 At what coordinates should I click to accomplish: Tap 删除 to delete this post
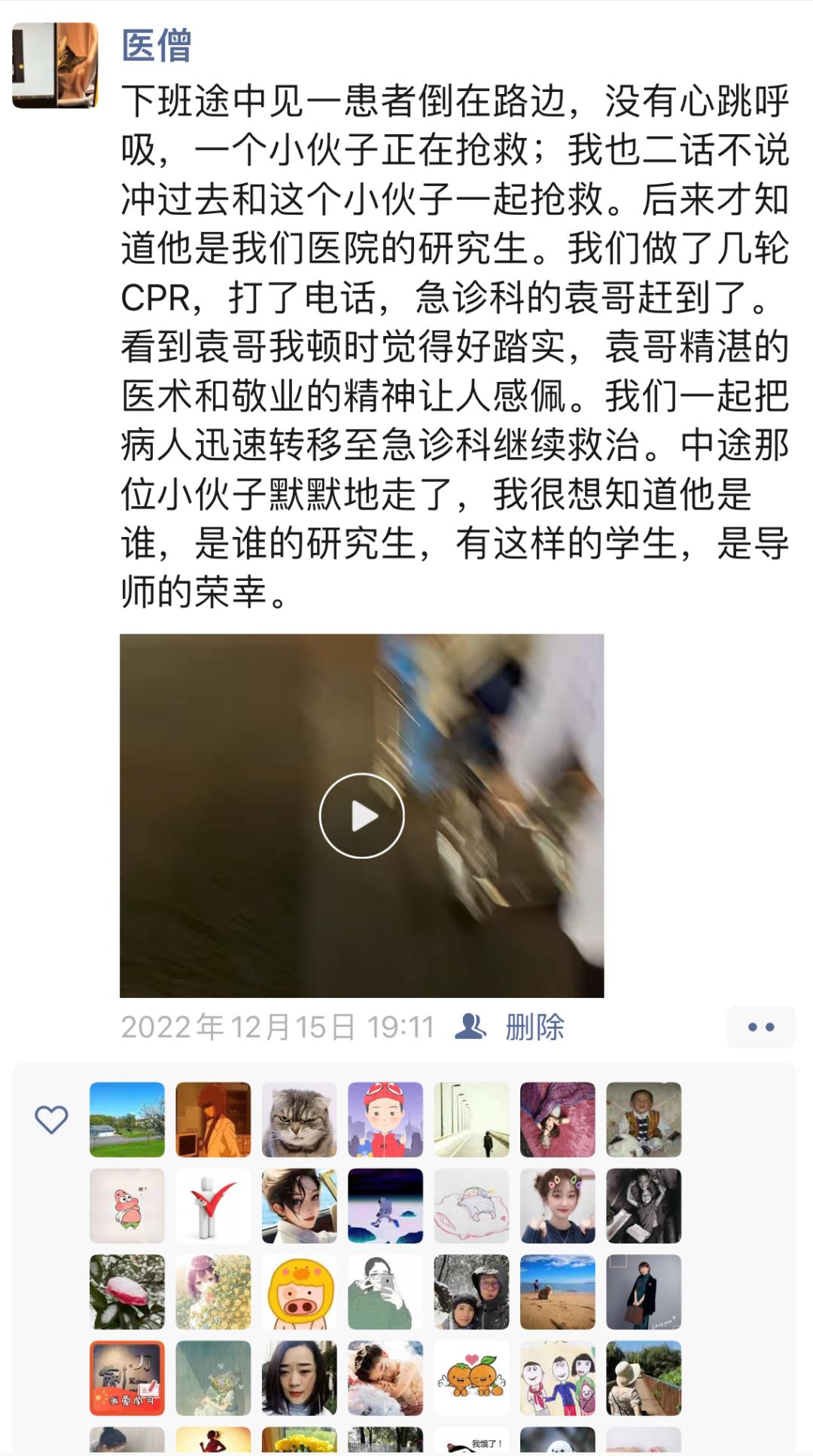coord(534,1027)
